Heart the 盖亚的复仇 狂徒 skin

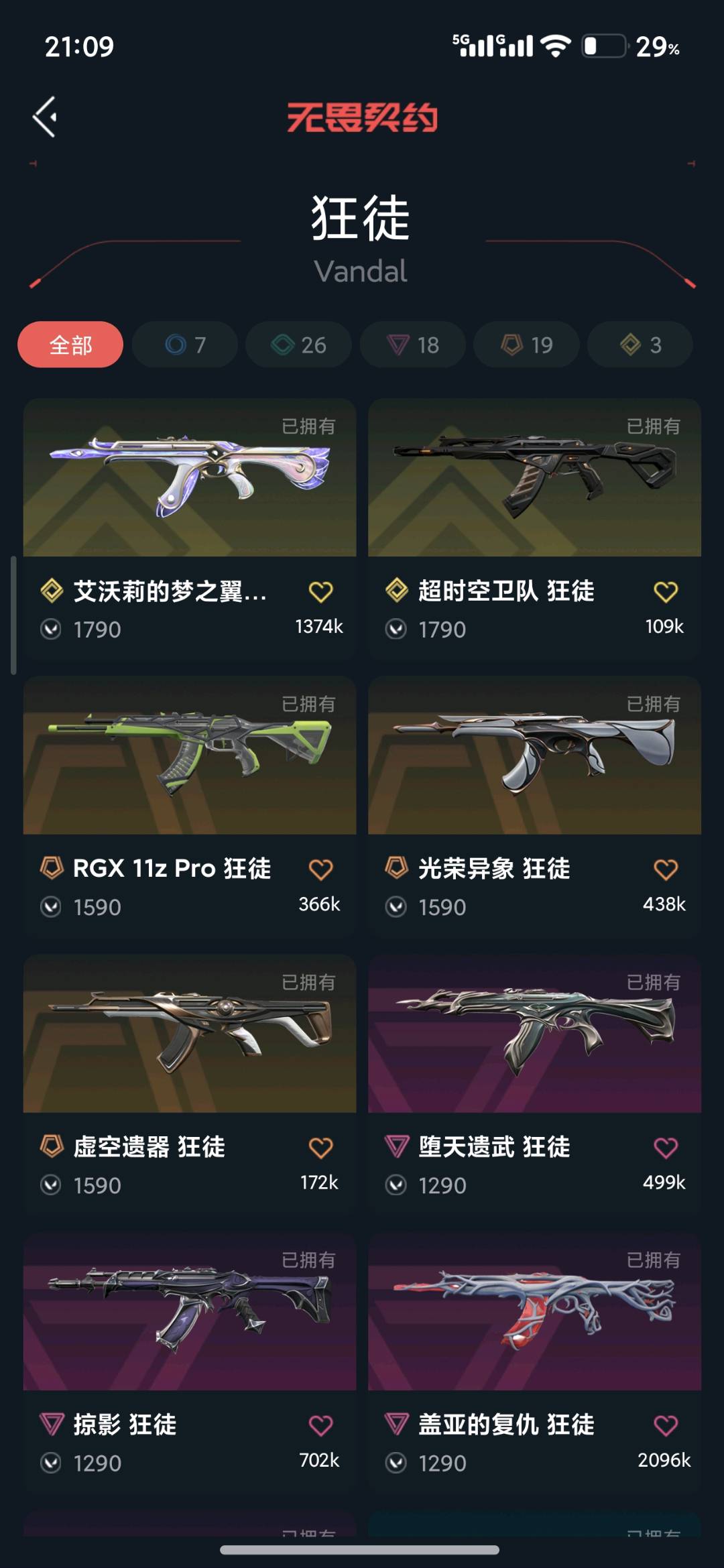(x=666, y=1425)
